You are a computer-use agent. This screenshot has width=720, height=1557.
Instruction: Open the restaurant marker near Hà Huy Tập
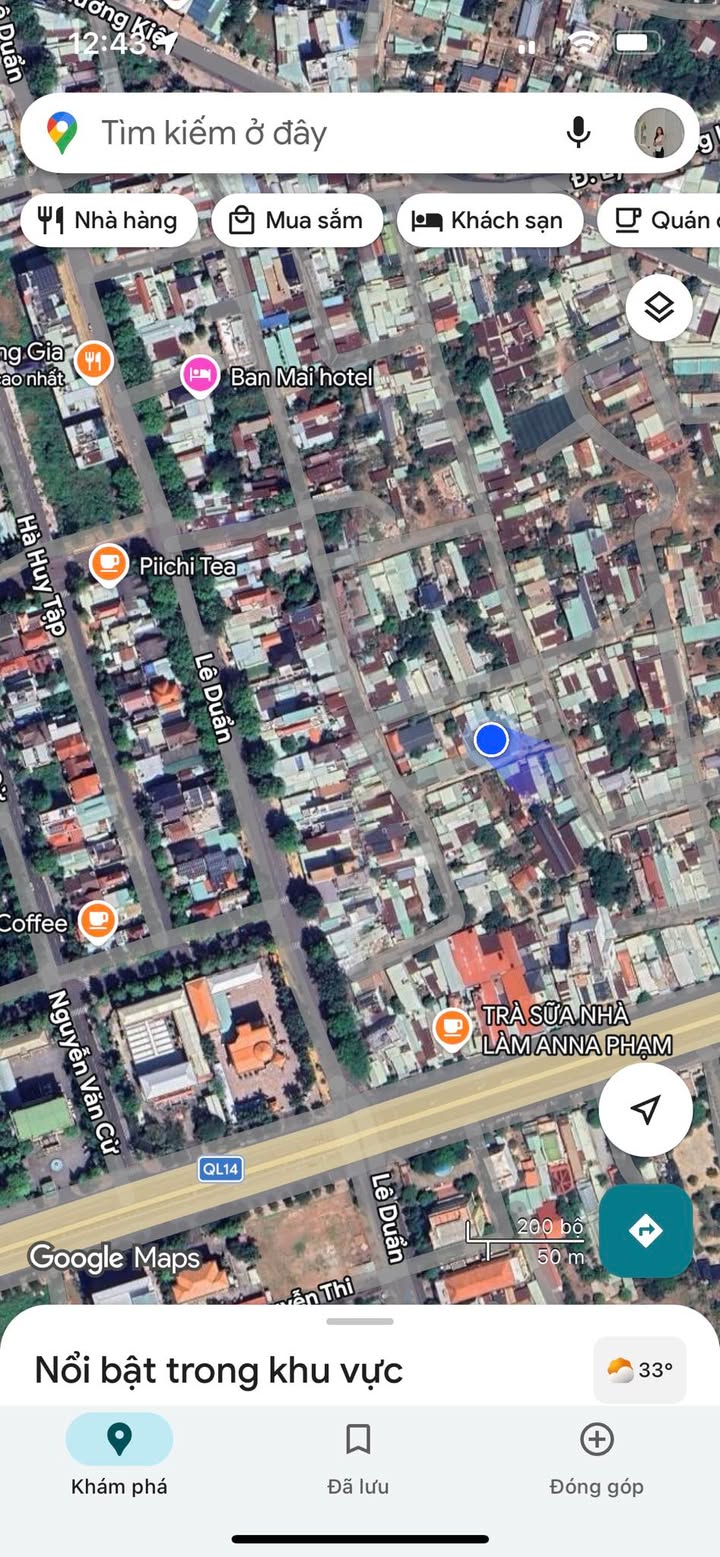(x=93, y=360)
